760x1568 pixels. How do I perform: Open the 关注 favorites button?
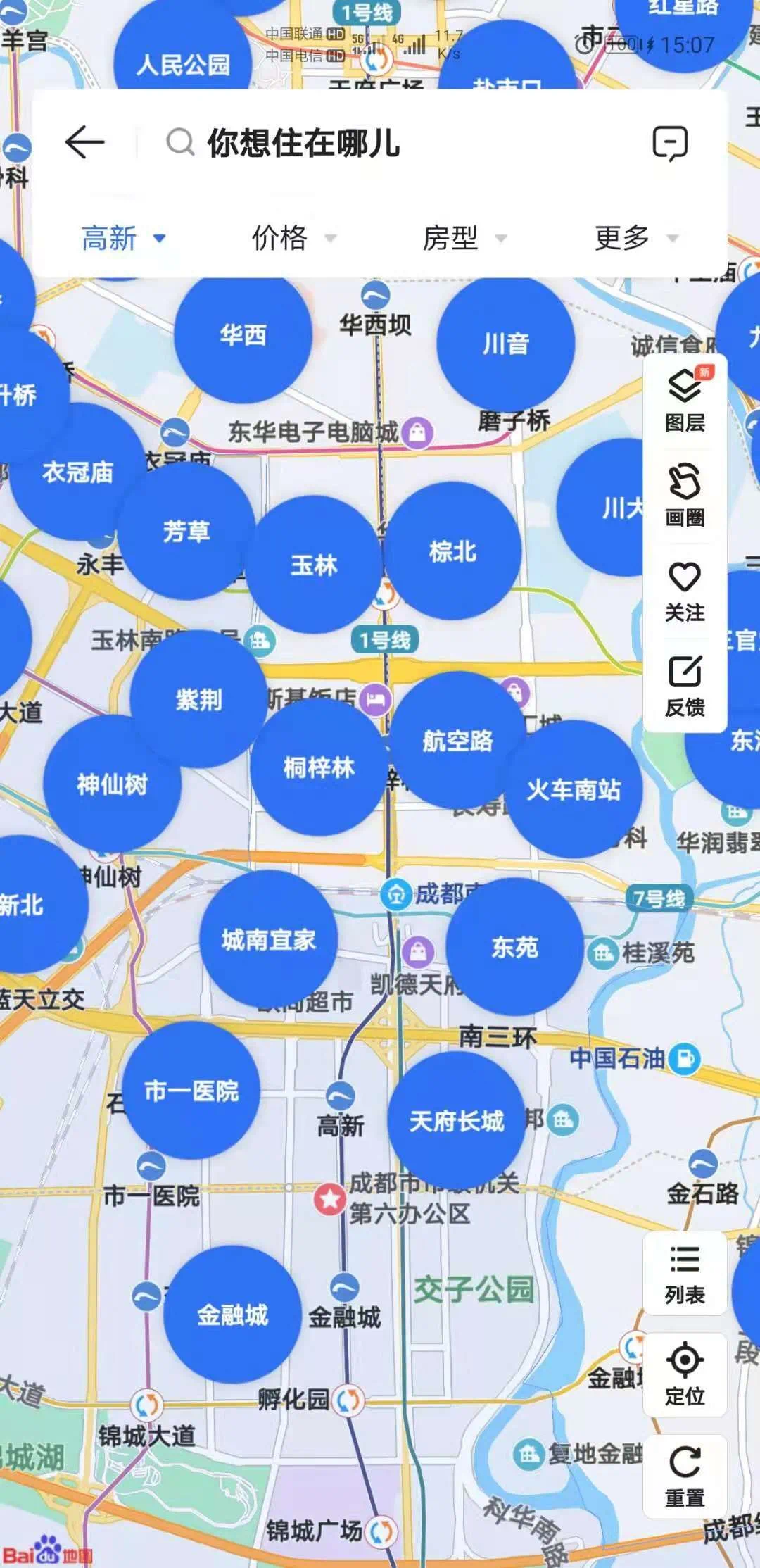(685, 591)
